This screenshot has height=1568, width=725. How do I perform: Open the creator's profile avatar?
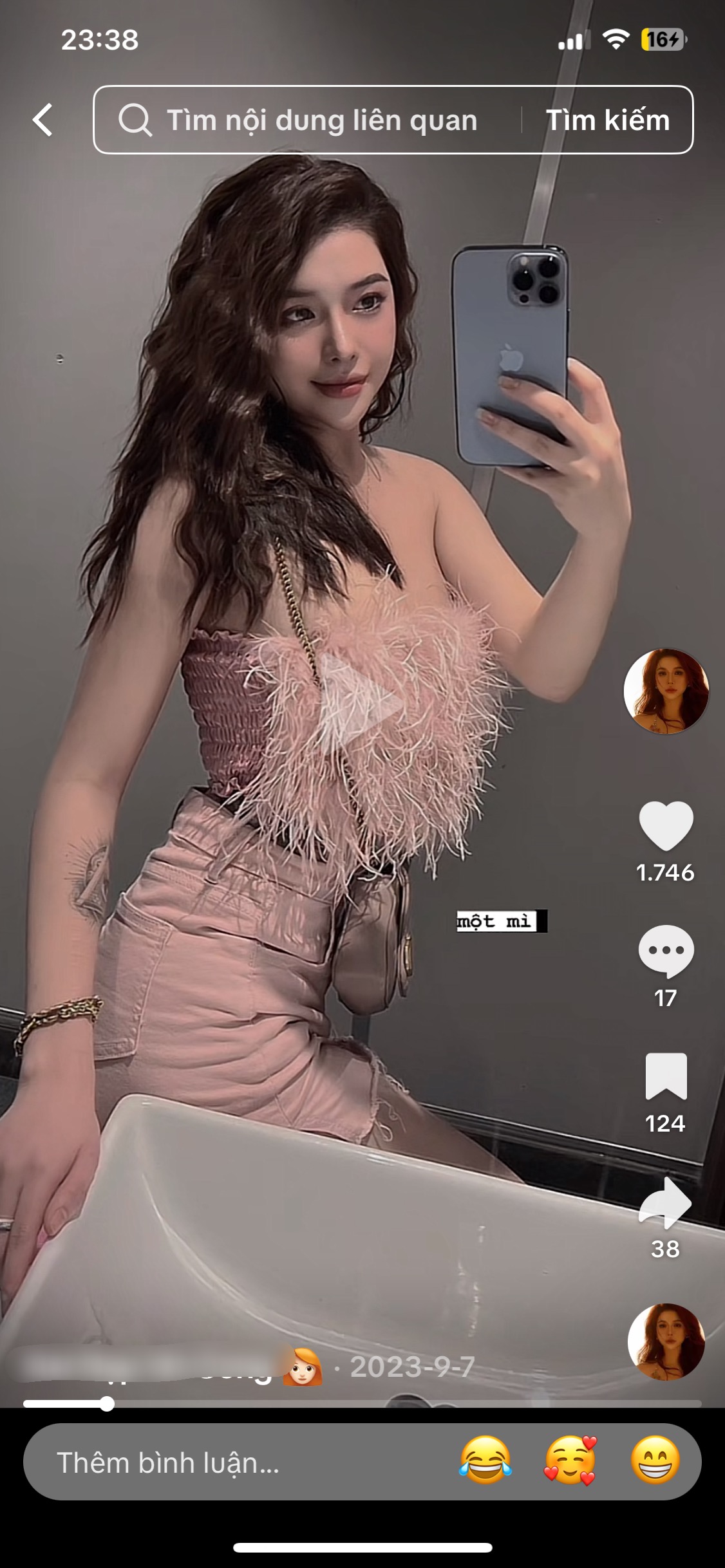(666, 691)
